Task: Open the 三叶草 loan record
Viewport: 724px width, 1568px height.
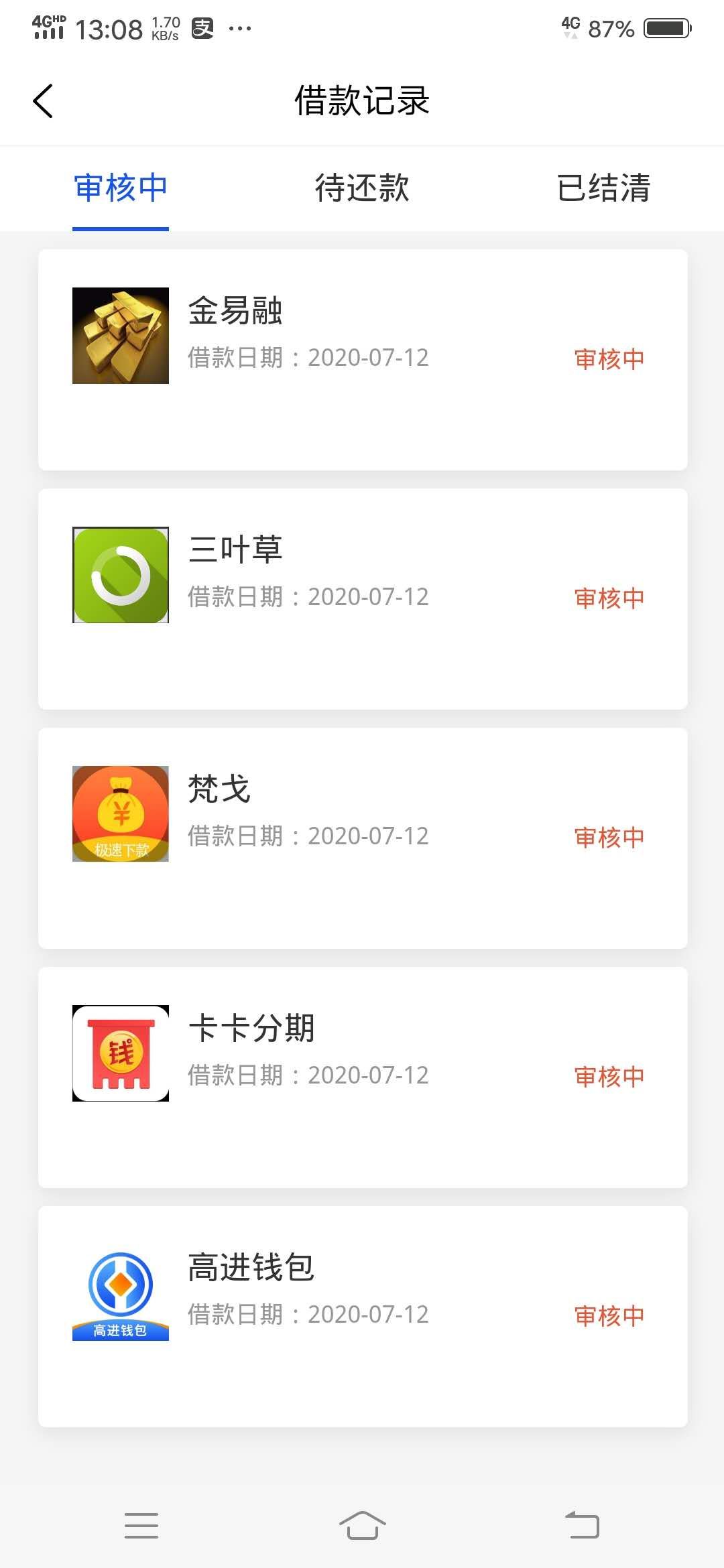Action: [363, 599]
